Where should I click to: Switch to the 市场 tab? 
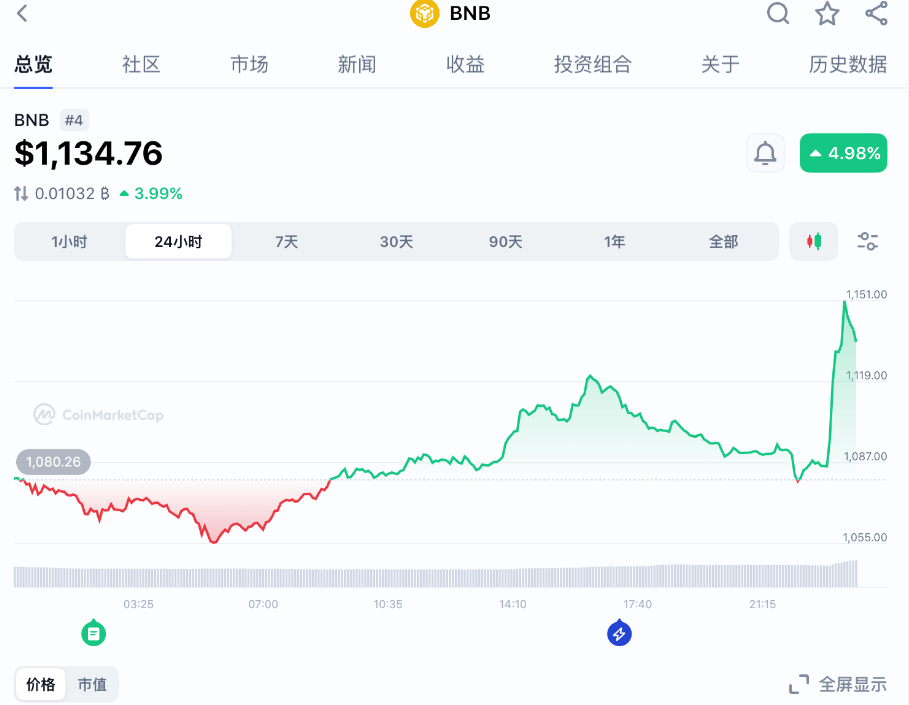[249, 64]
